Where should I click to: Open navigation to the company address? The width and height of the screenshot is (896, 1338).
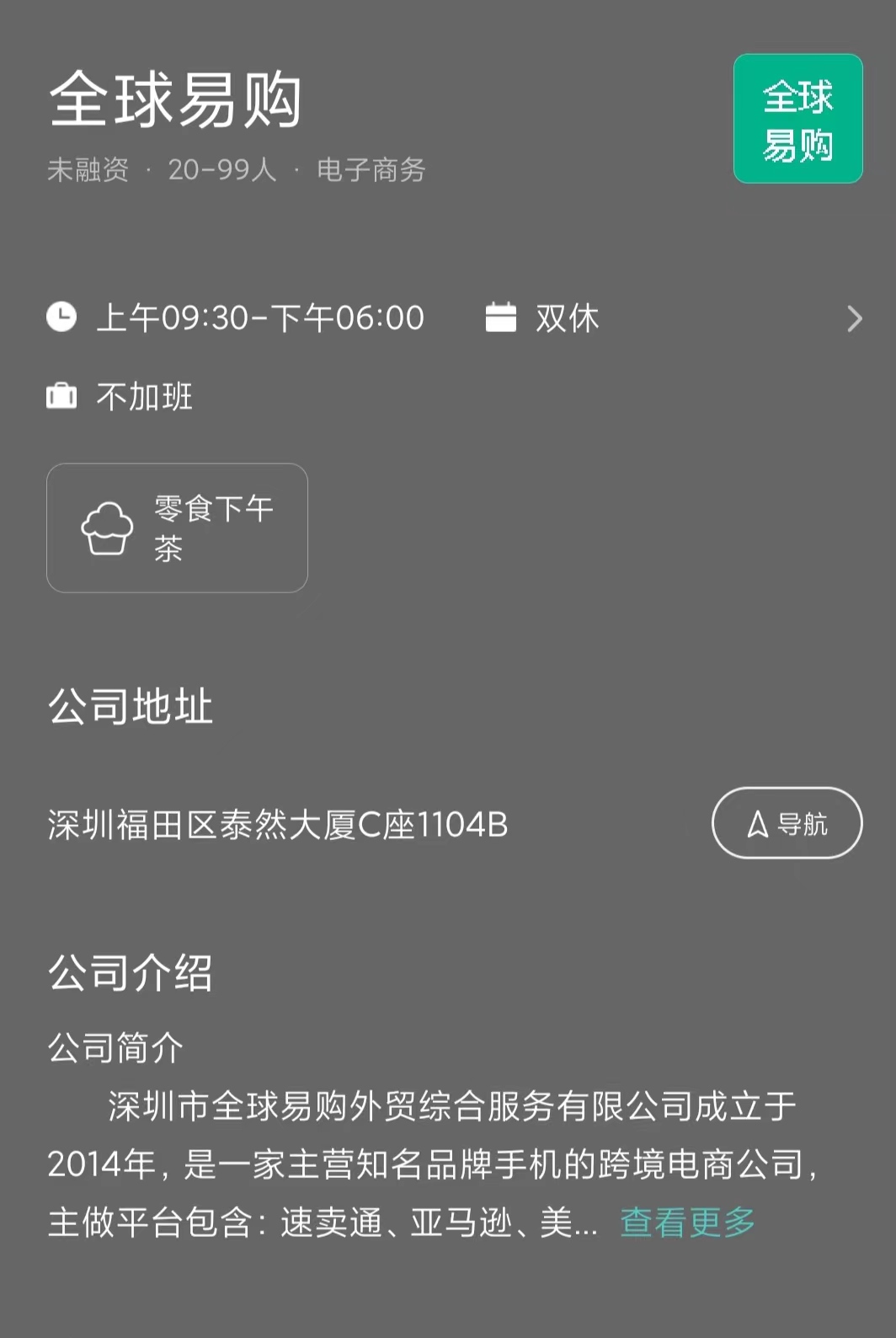pyautogui.click(x=787, y=823)
